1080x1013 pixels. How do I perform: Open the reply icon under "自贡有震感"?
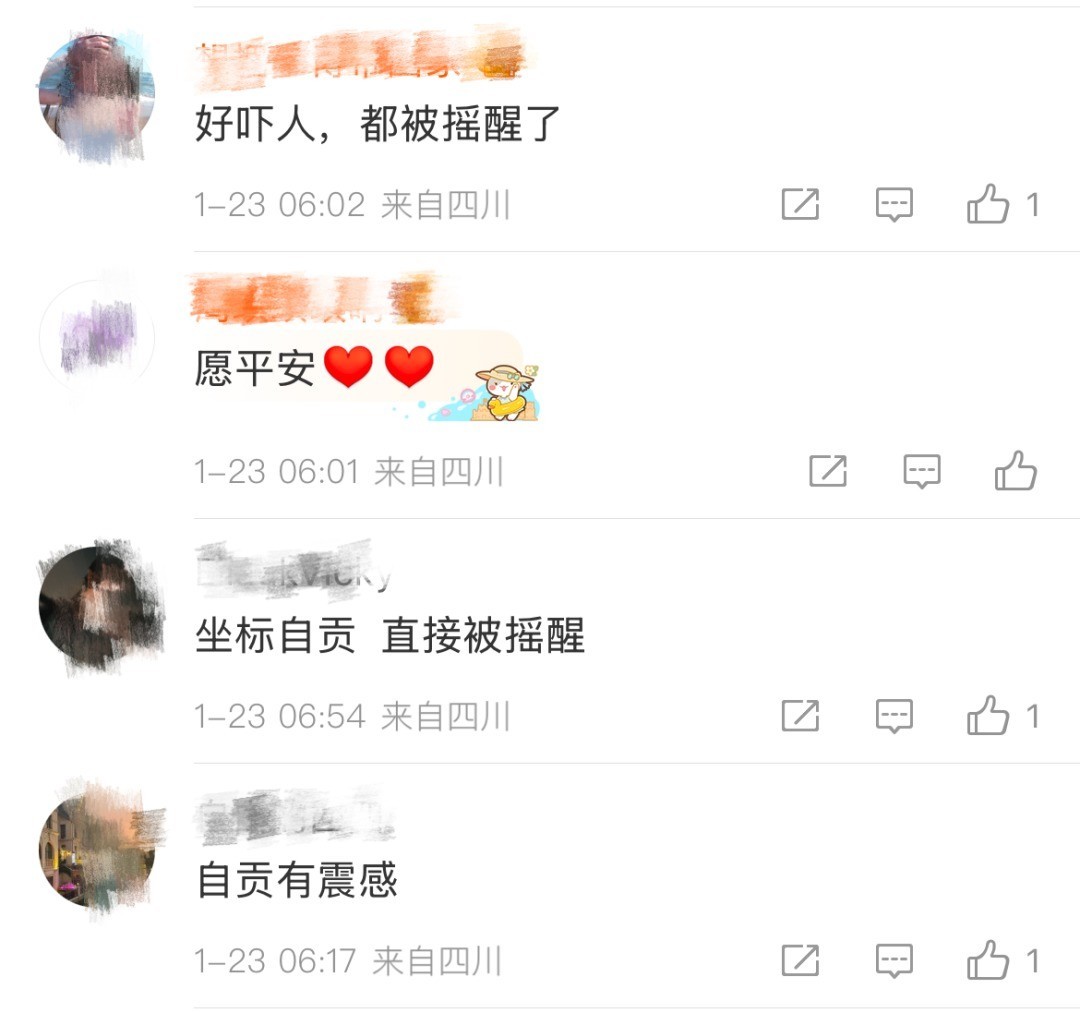pos(894,961)
